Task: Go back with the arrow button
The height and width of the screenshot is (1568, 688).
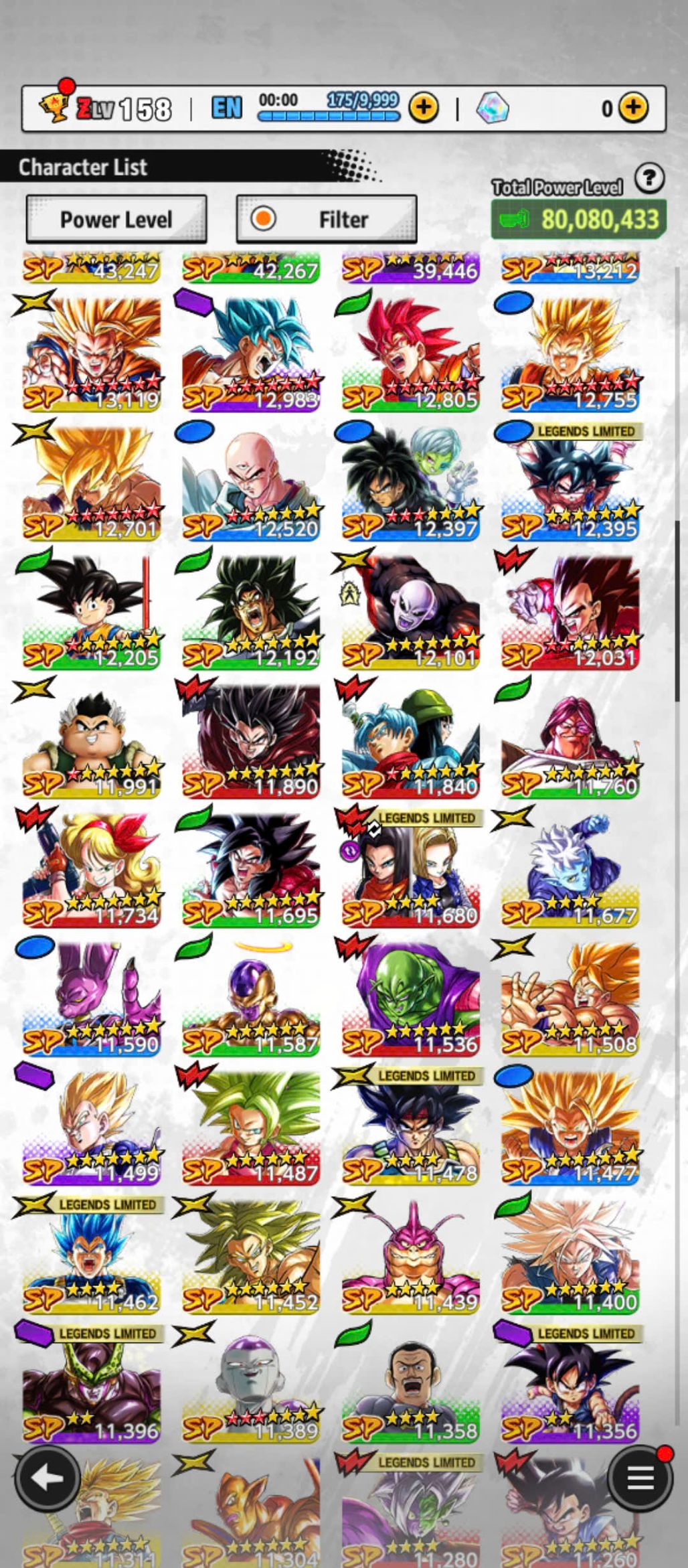Action: pos(47,1478)
